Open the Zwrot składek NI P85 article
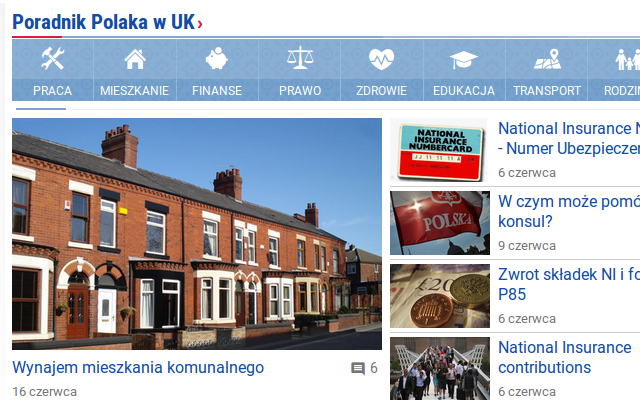This screenshot has height=400, width=640. click(x=568, y=284)
